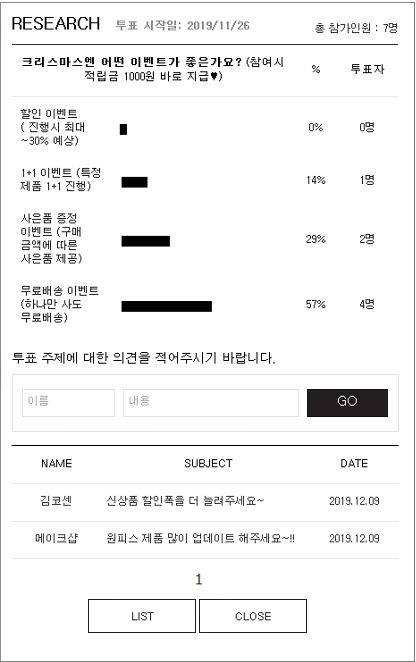Open the LIST button

[142, 616]
